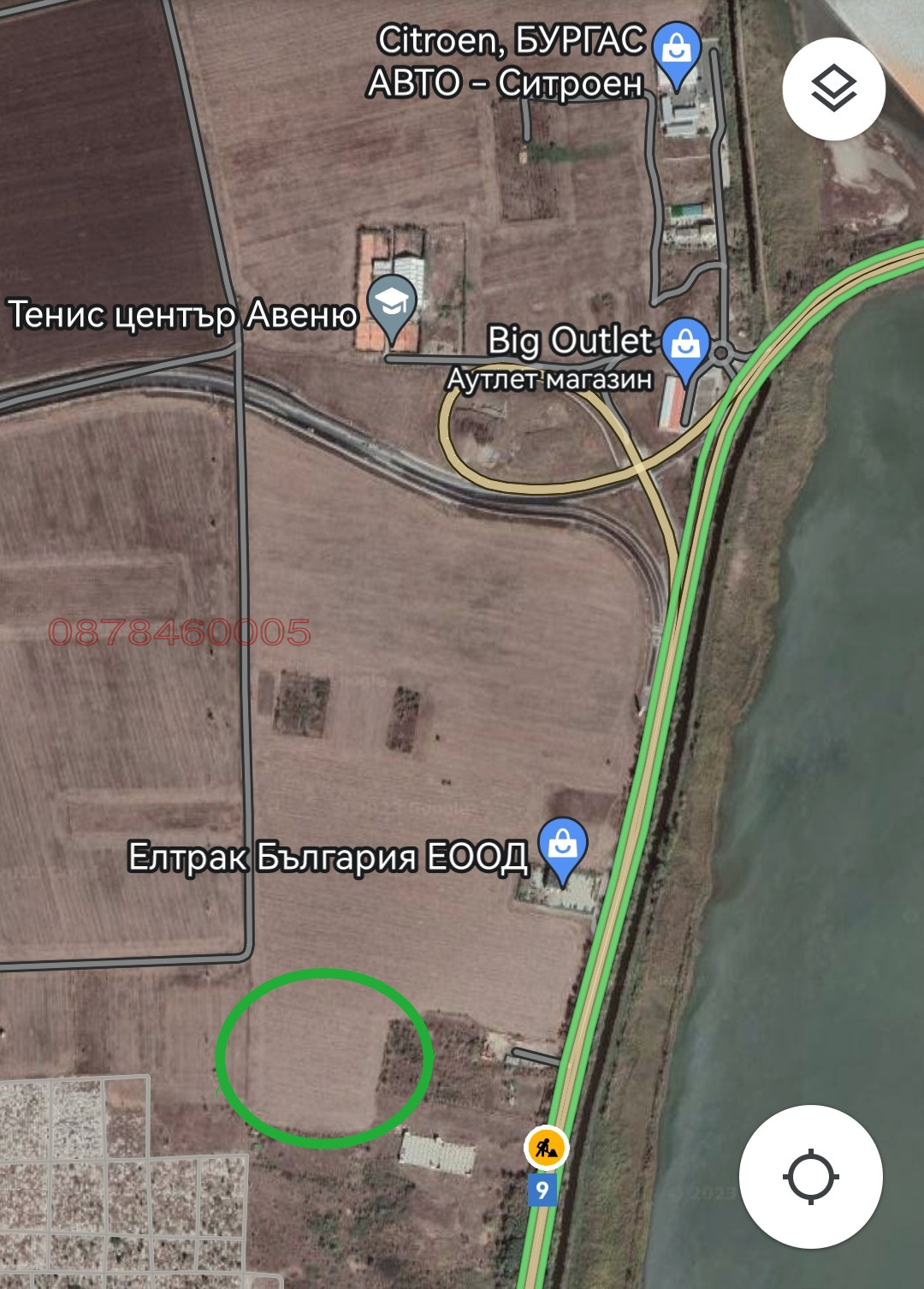This screenshot has height=1289, width=924.
Task: Show details for the roadworks marker
Action: (546, 1148)
